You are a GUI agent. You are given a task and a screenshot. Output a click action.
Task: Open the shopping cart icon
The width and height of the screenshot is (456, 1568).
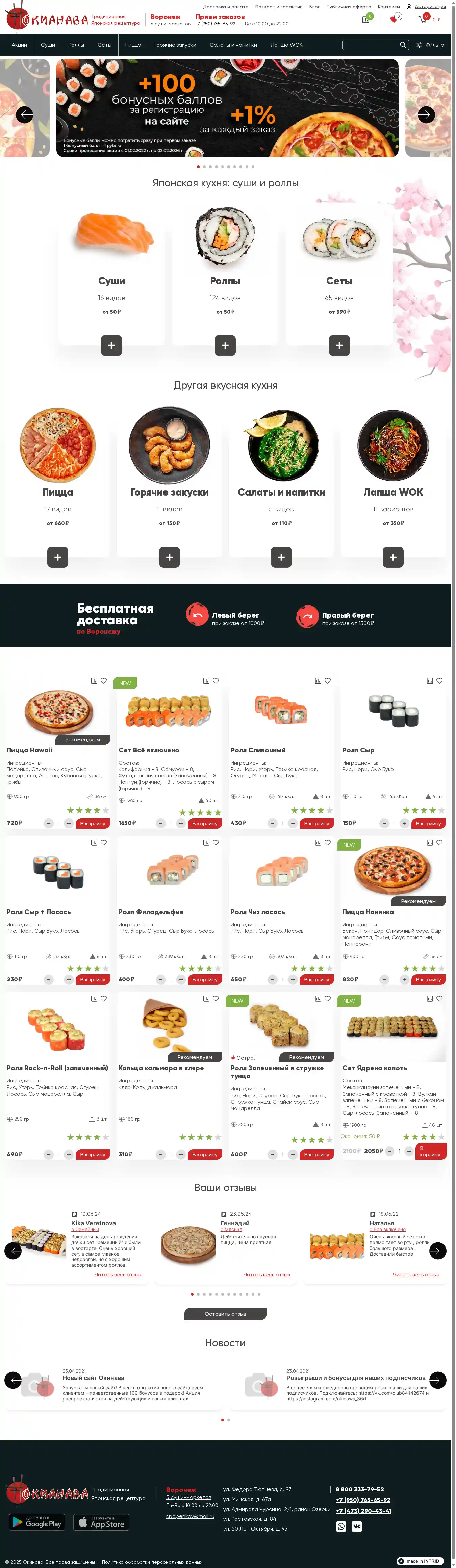[423, 19]
